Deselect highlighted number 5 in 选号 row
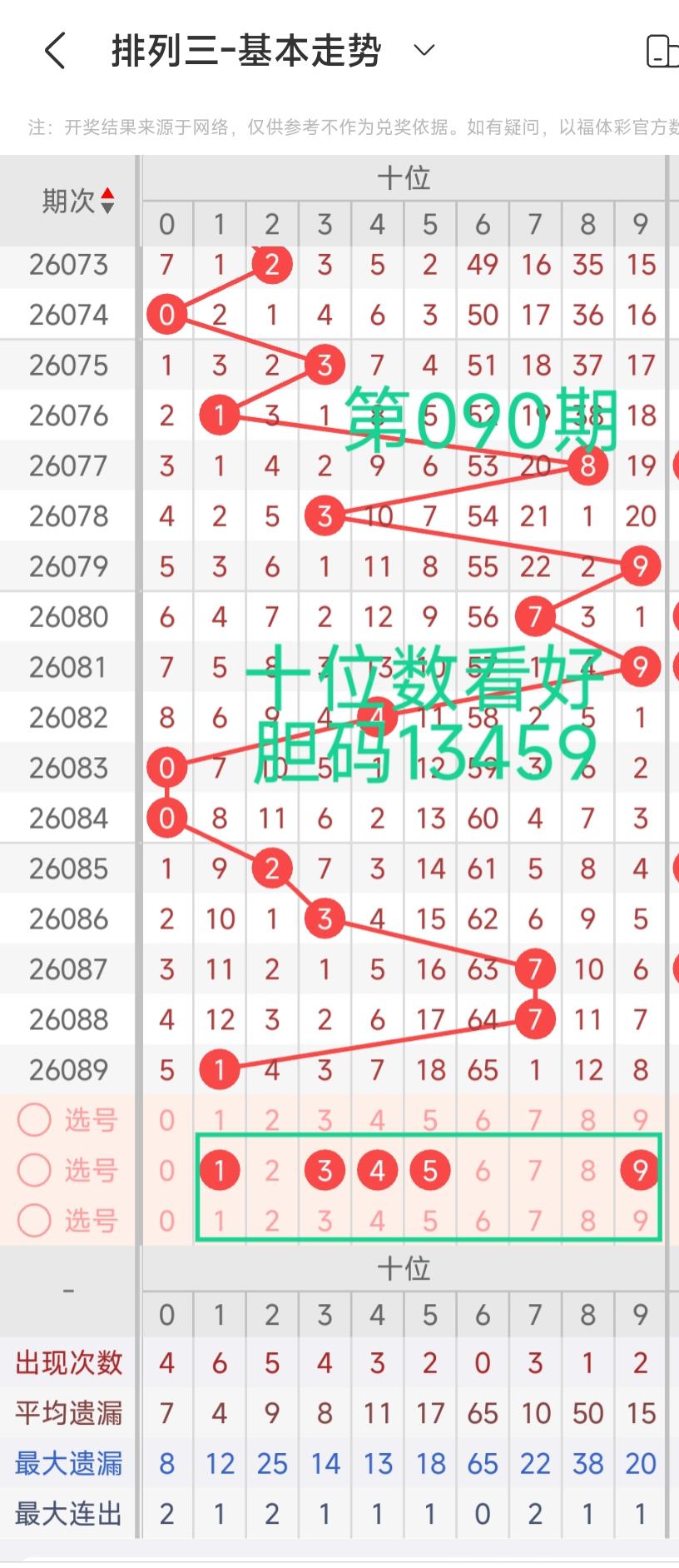The width and height of the screenshot is (679, 1568). [429, 1171]
